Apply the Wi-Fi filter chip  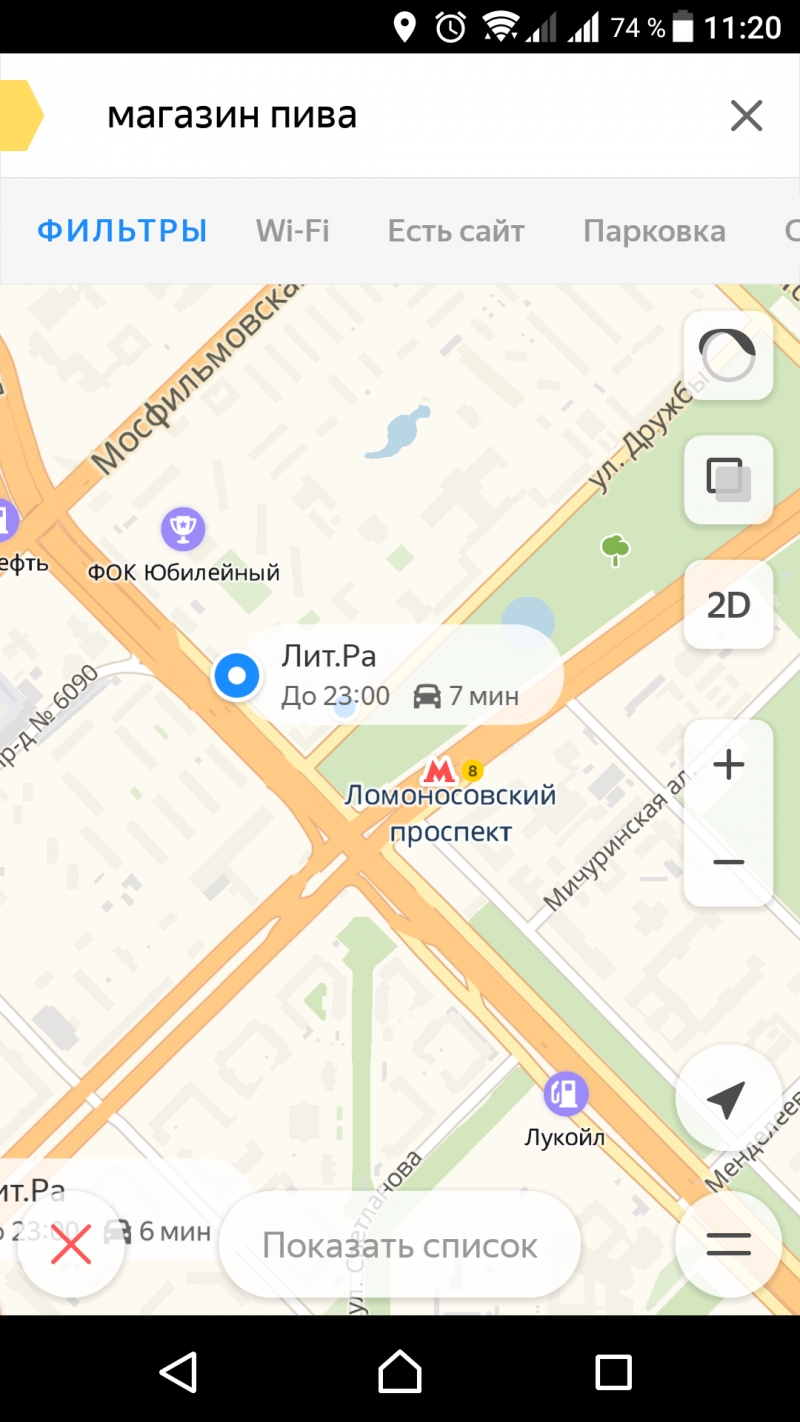(292, 231)
